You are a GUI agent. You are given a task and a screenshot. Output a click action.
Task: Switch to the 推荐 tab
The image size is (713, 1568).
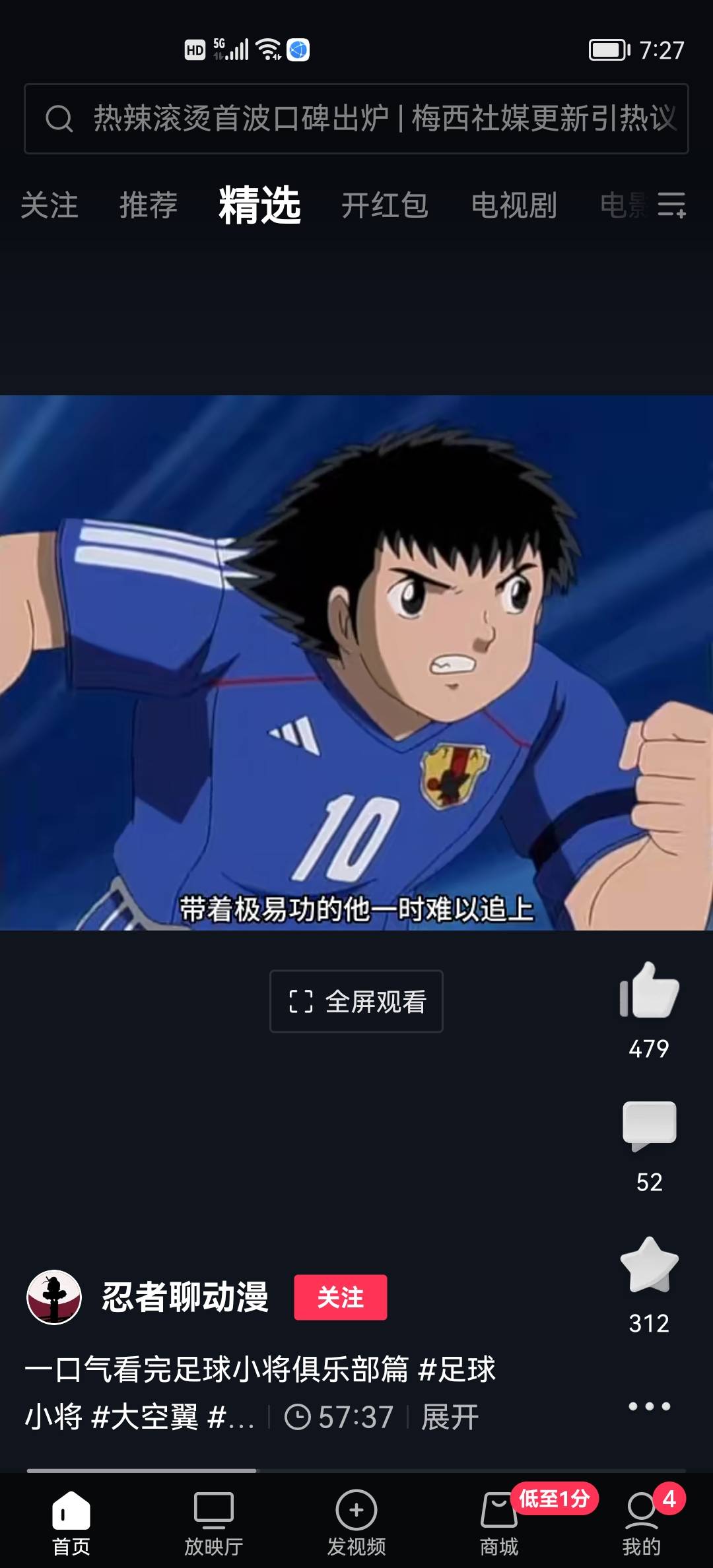point(149,205)
